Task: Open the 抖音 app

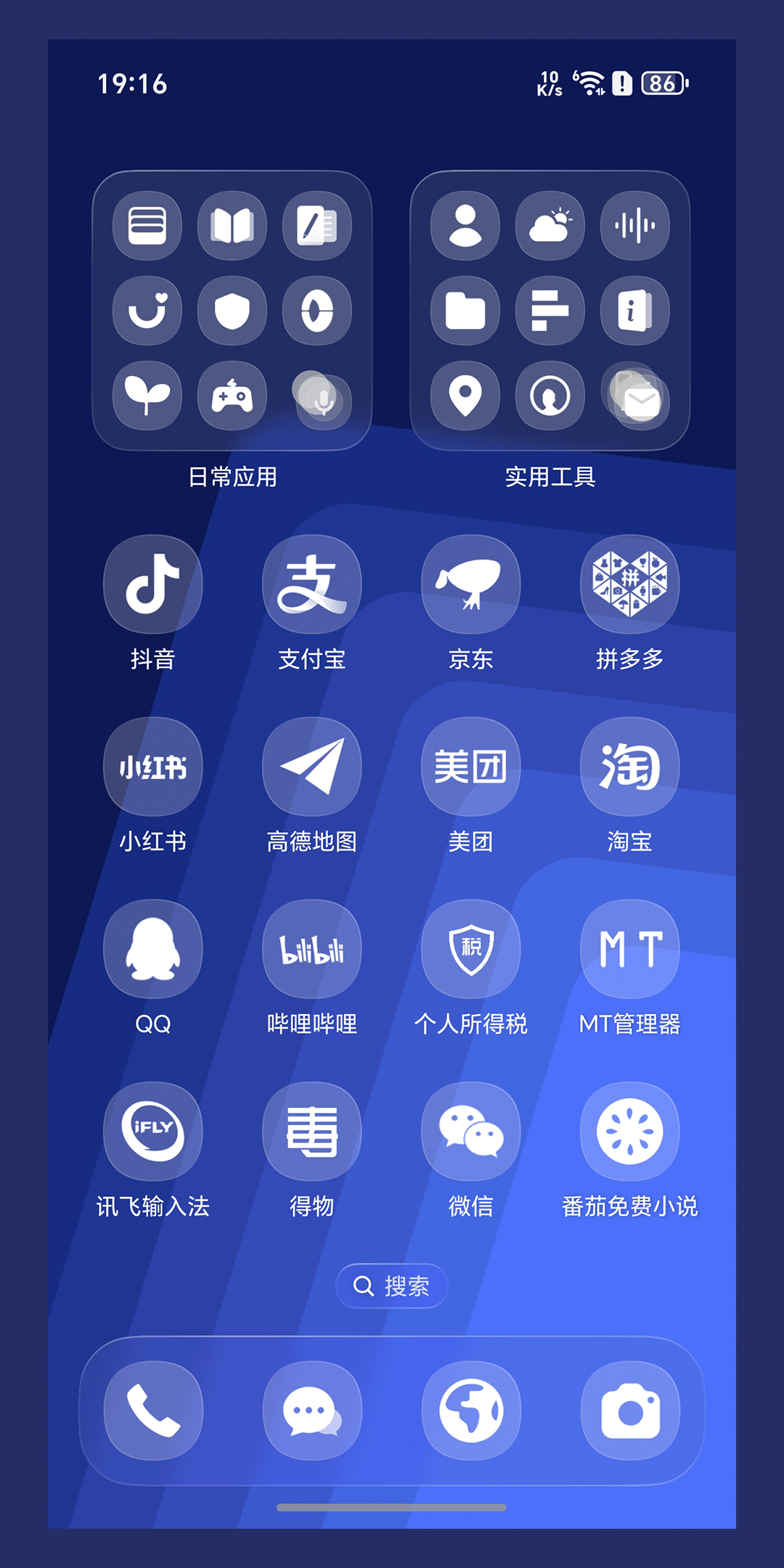Action: pyautogui.click(x=152, y=584)
